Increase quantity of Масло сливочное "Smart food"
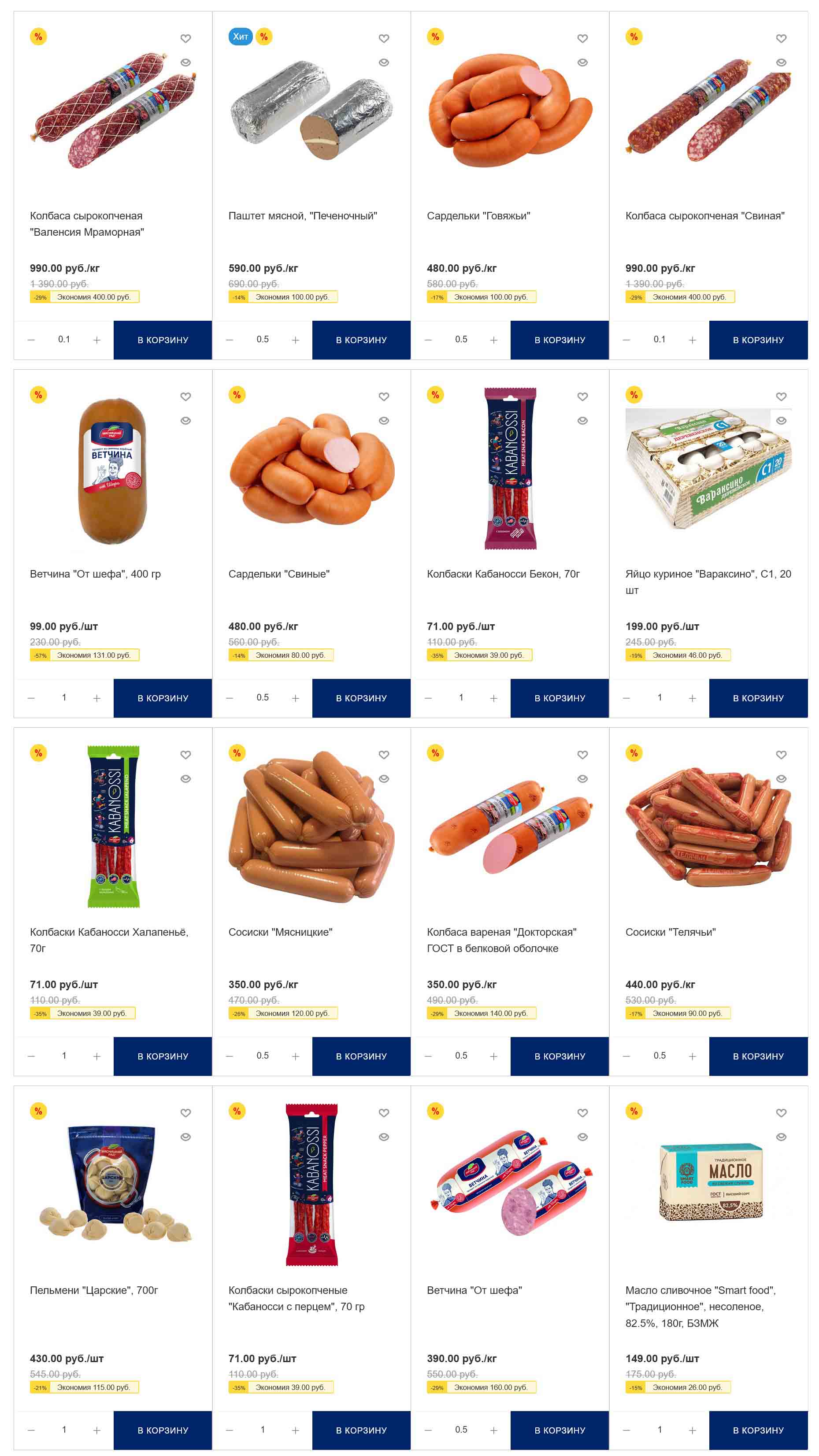 coord(692,1430)
